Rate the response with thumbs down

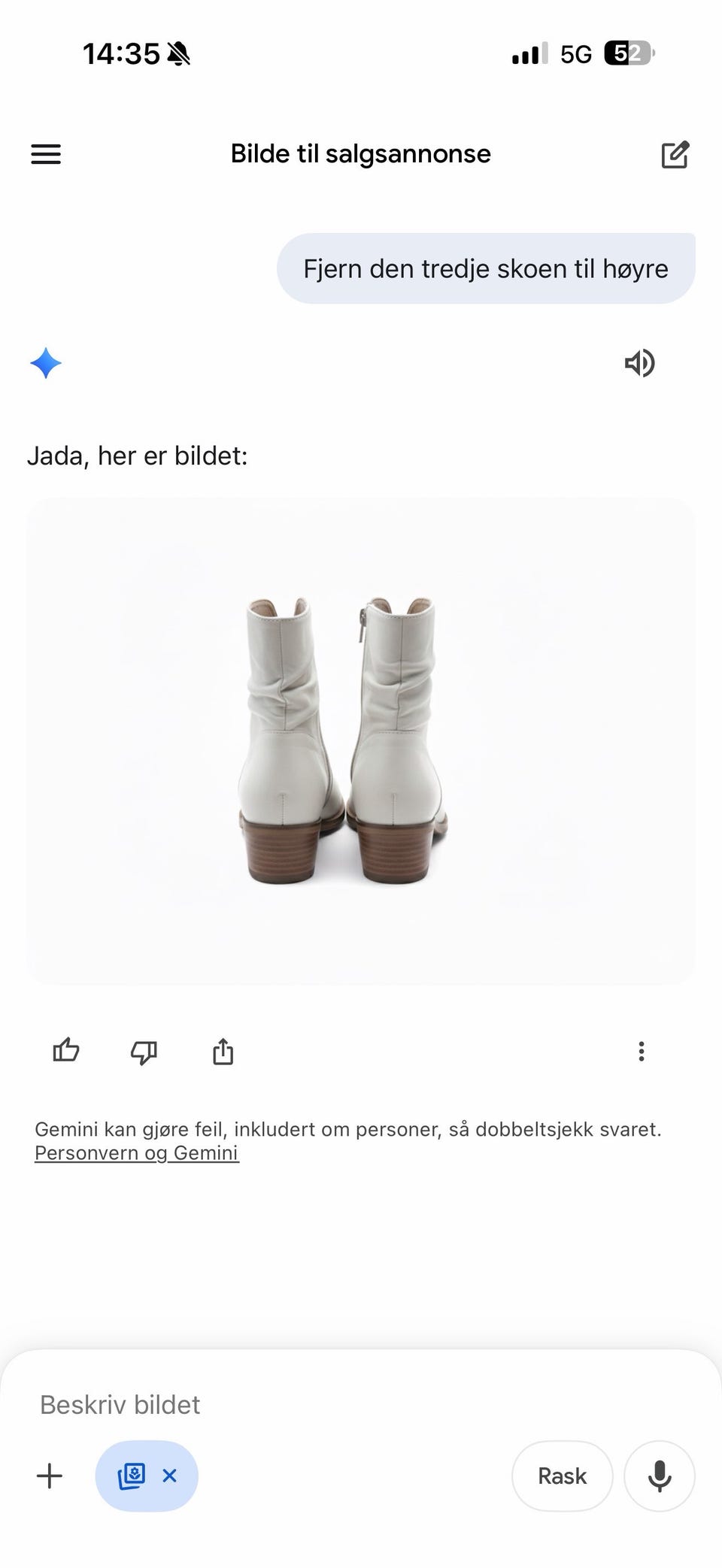coord(143,1051)
